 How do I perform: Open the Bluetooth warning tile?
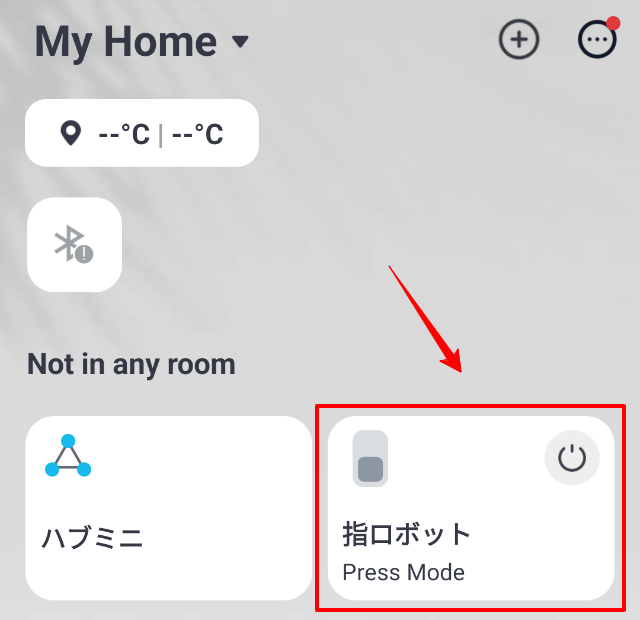pos(74,244)
